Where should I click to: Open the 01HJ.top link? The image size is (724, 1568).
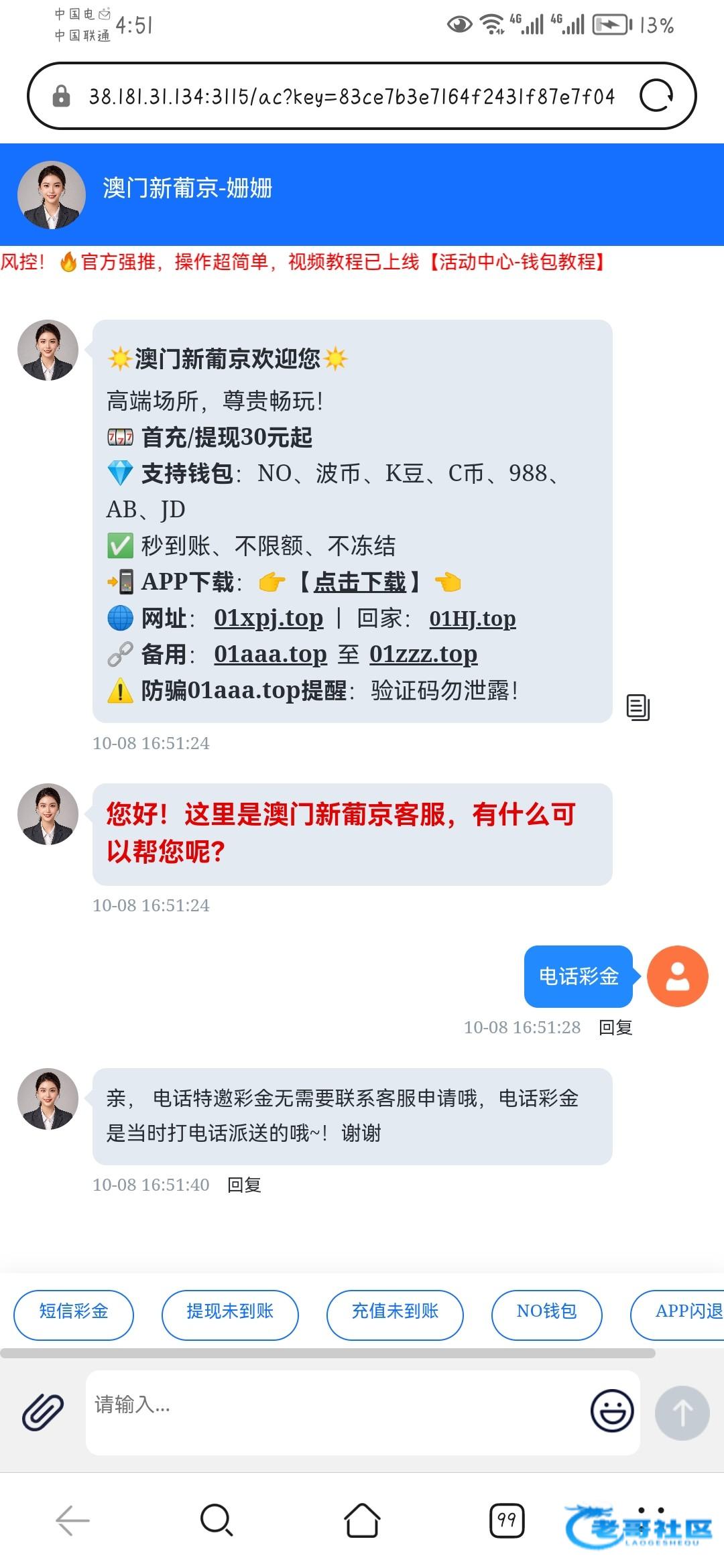tap(473, 618)
